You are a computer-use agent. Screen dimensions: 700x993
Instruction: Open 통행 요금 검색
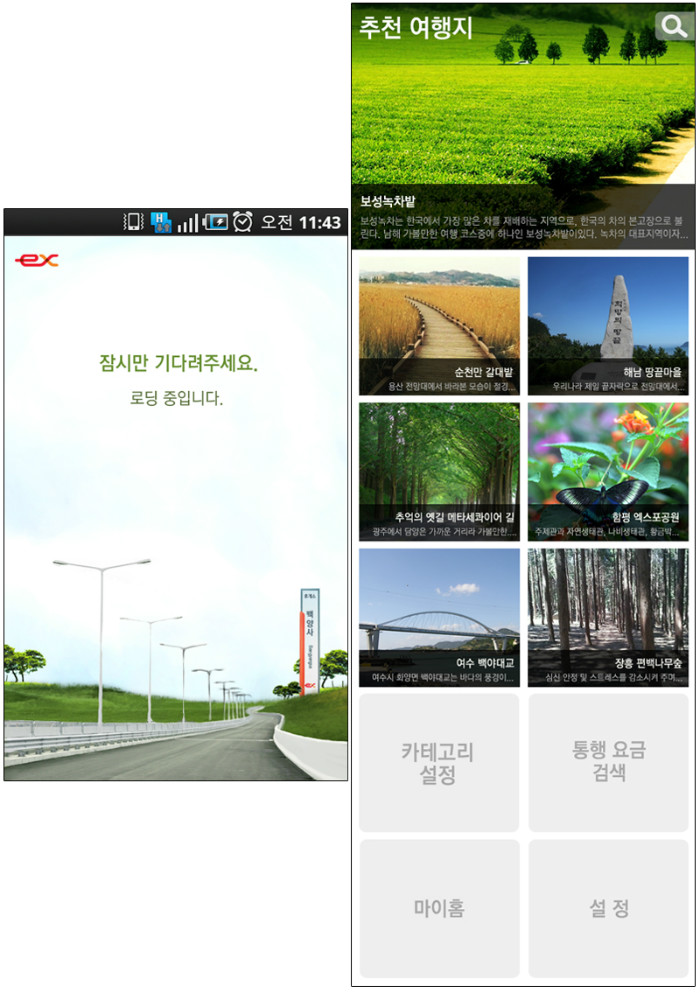pyautogui.click(x=608, y=762)
